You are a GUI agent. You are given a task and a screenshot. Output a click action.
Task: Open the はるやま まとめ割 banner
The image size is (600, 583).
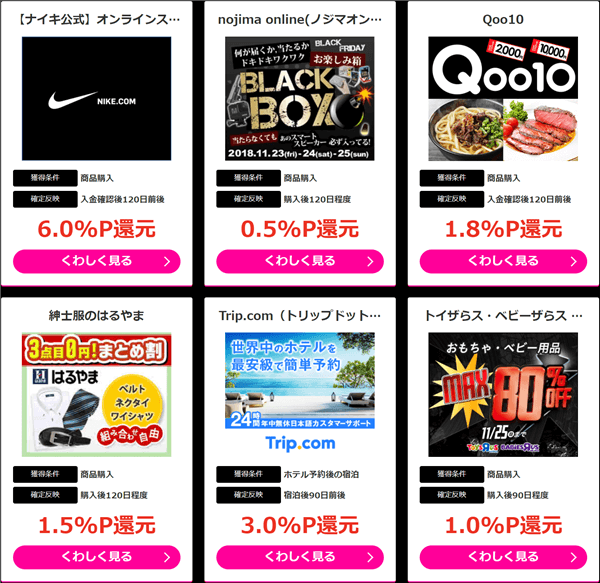tap(96, 394)
